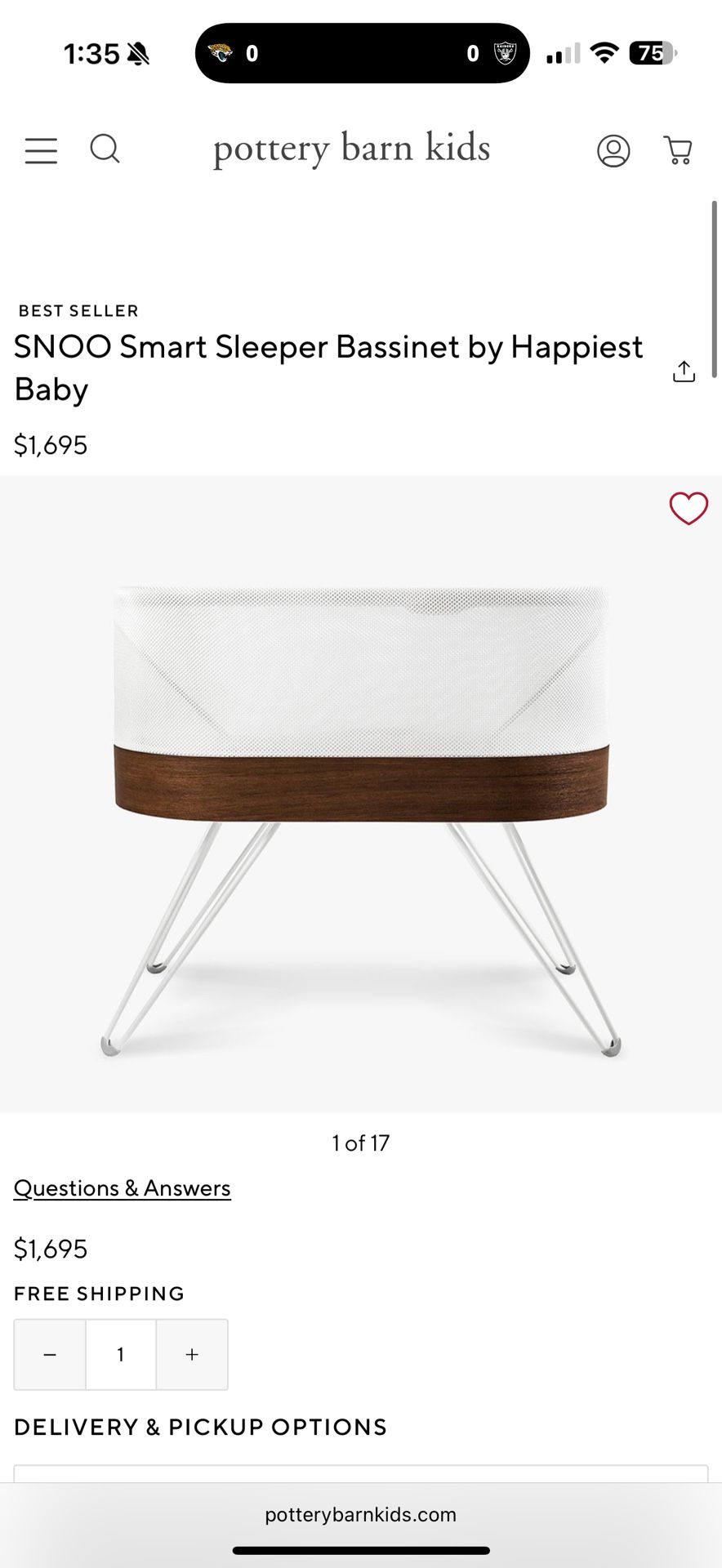
Task: Open the hamburger navigation menu
Action: 41,151
